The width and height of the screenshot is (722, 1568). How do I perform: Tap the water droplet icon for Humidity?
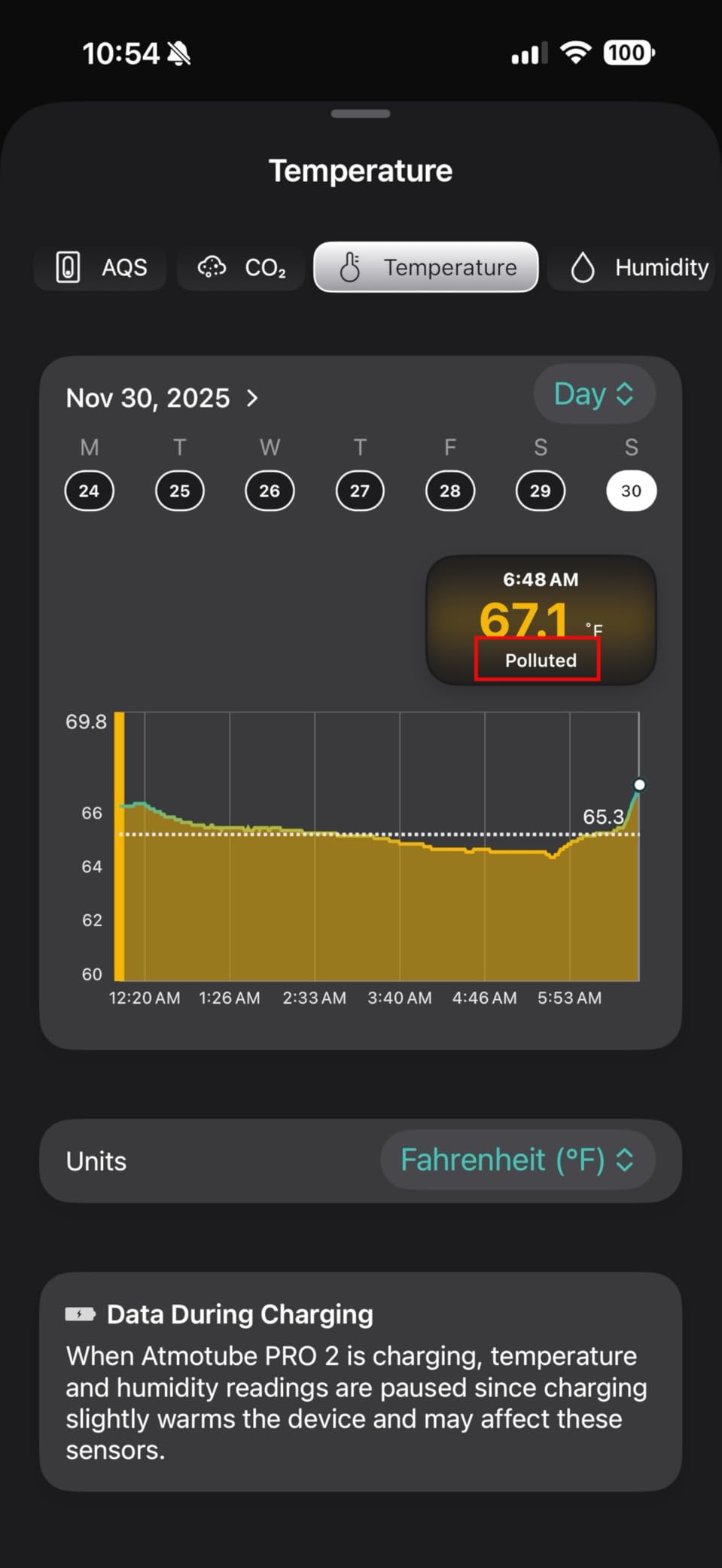pyautogui.click(x=583, y=267)
